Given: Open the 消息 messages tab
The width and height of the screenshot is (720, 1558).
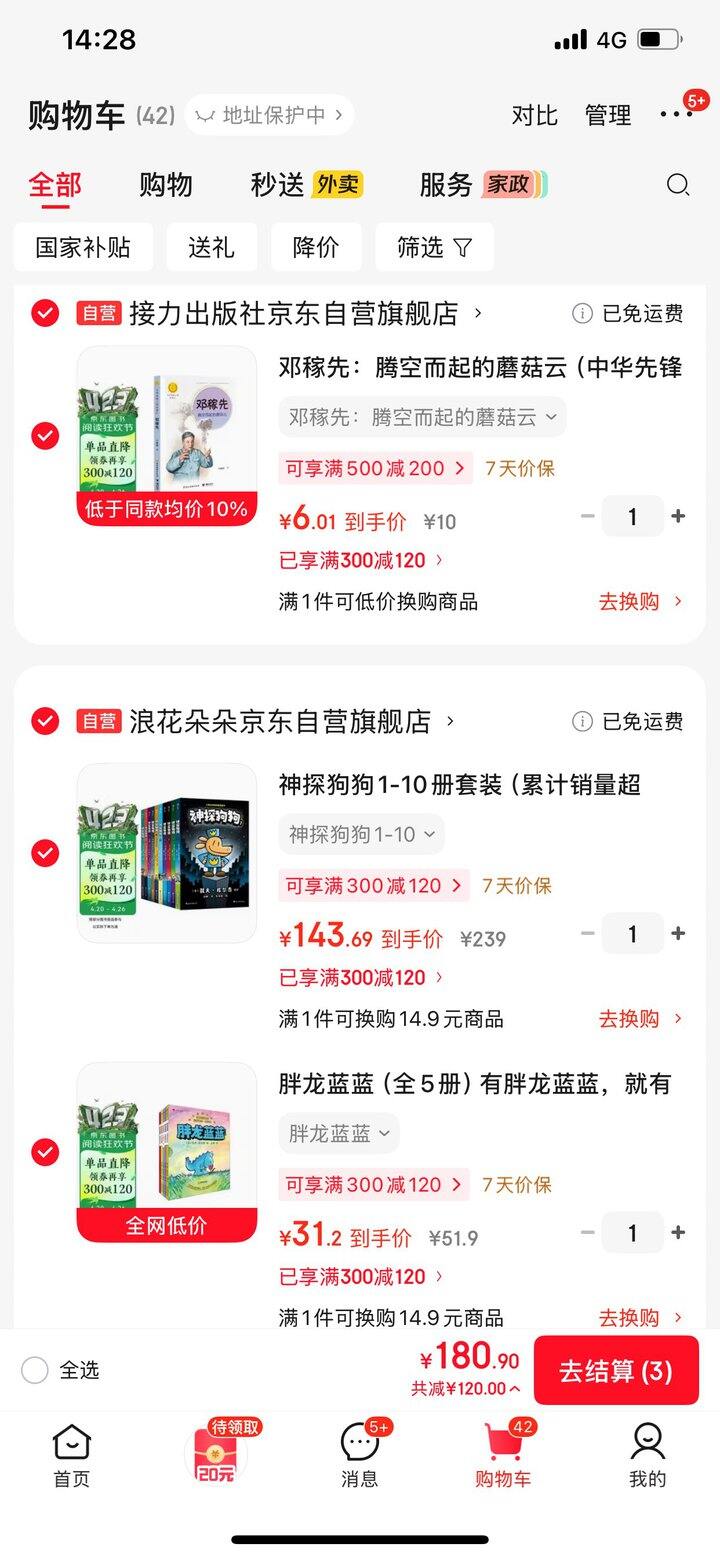Looking at the screenshot, I should coord(360,1455).
